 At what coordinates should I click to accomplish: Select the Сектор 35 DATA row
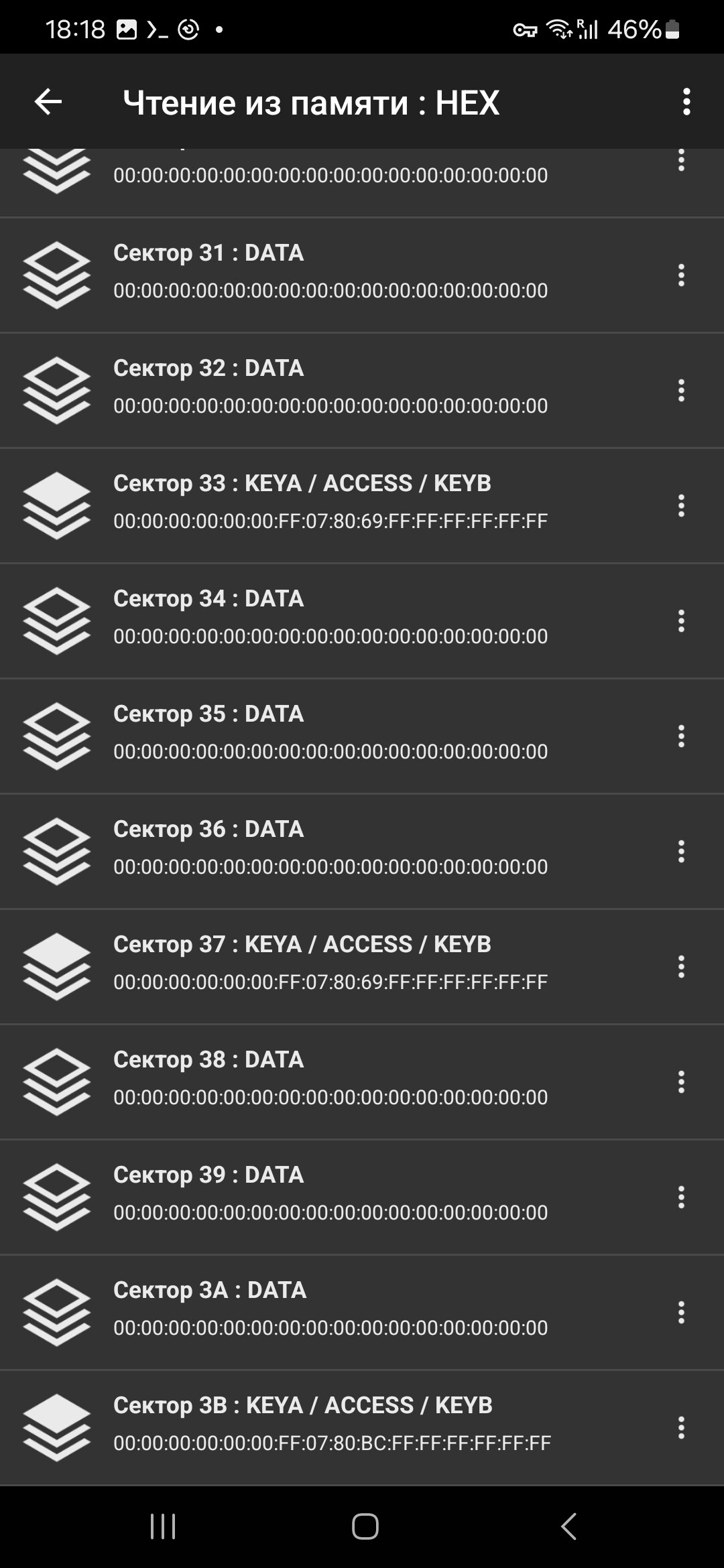(x=362, y=736)
